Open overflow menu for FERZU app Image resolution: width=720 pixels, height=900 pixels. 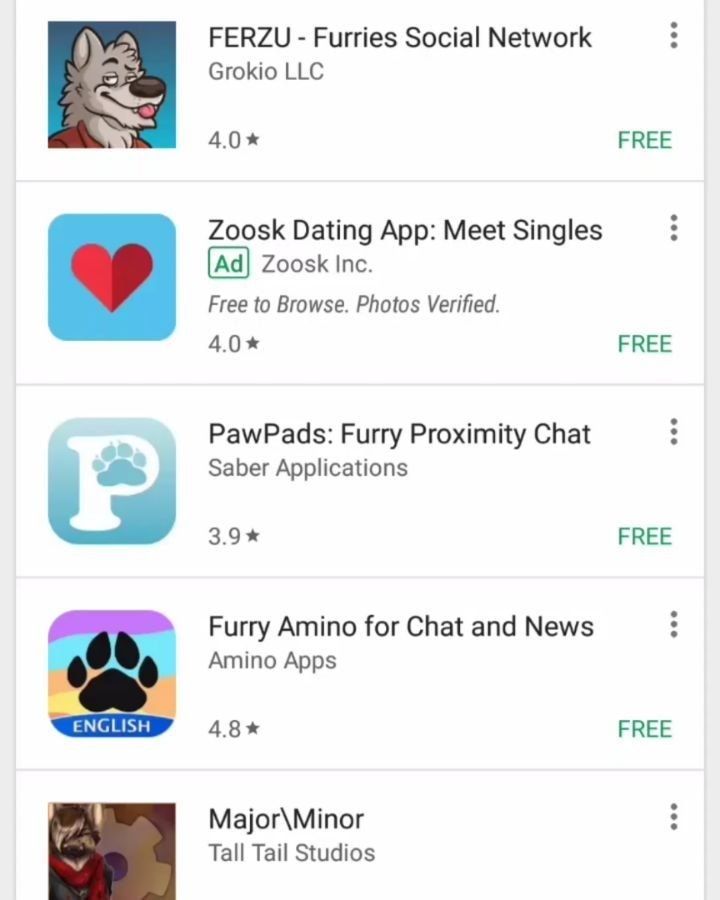tap(674, 37)
